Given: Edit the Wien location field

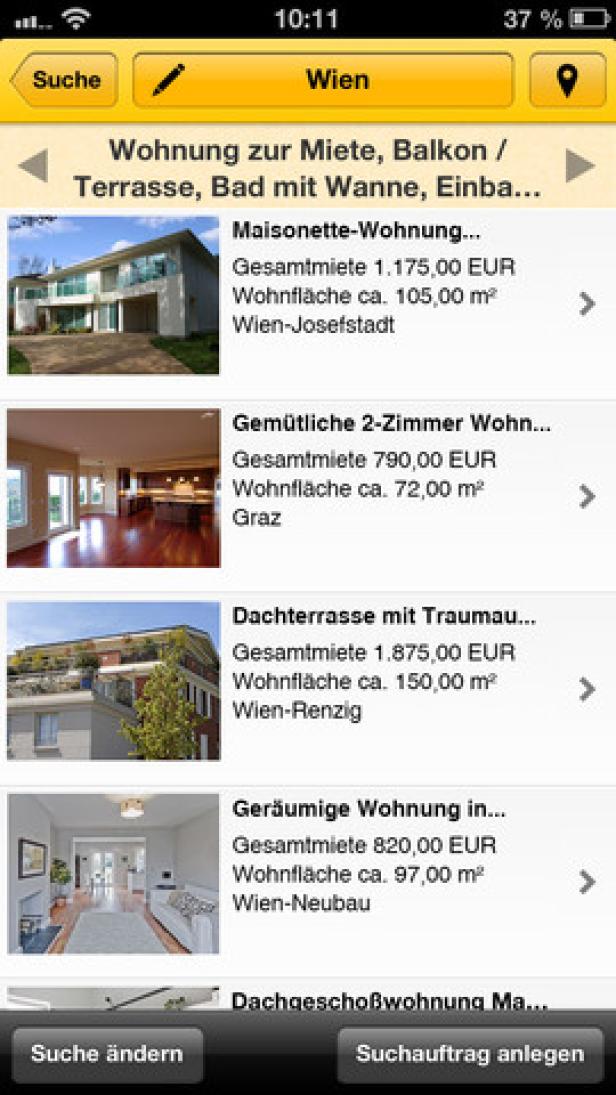Looking at the screenshot, I should tap(322, 80).
